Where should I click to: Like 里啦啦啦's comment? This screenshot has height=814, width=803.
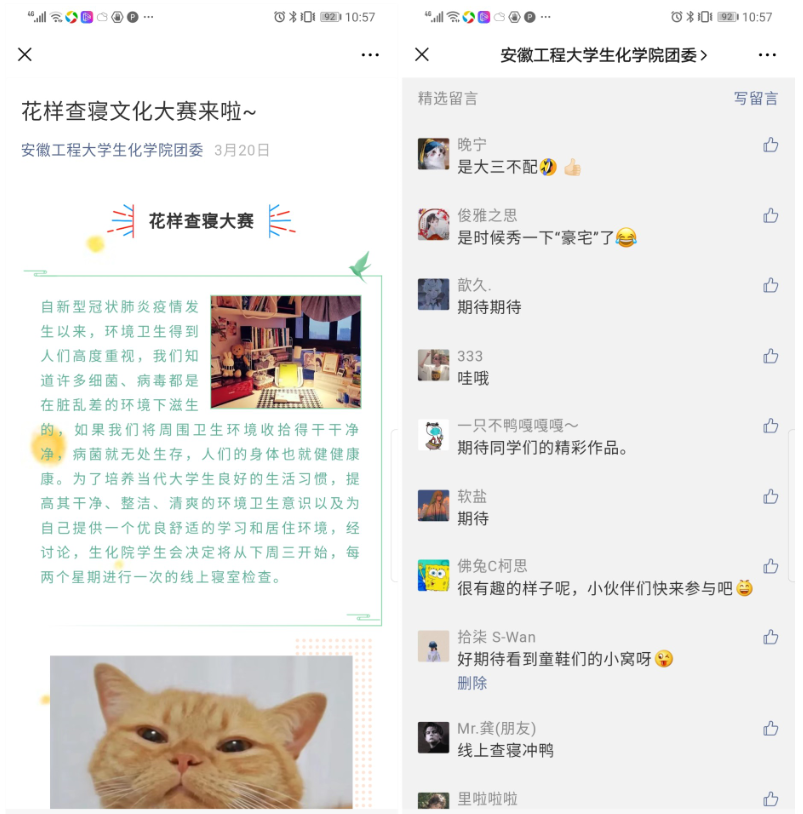tap(770, 798)
